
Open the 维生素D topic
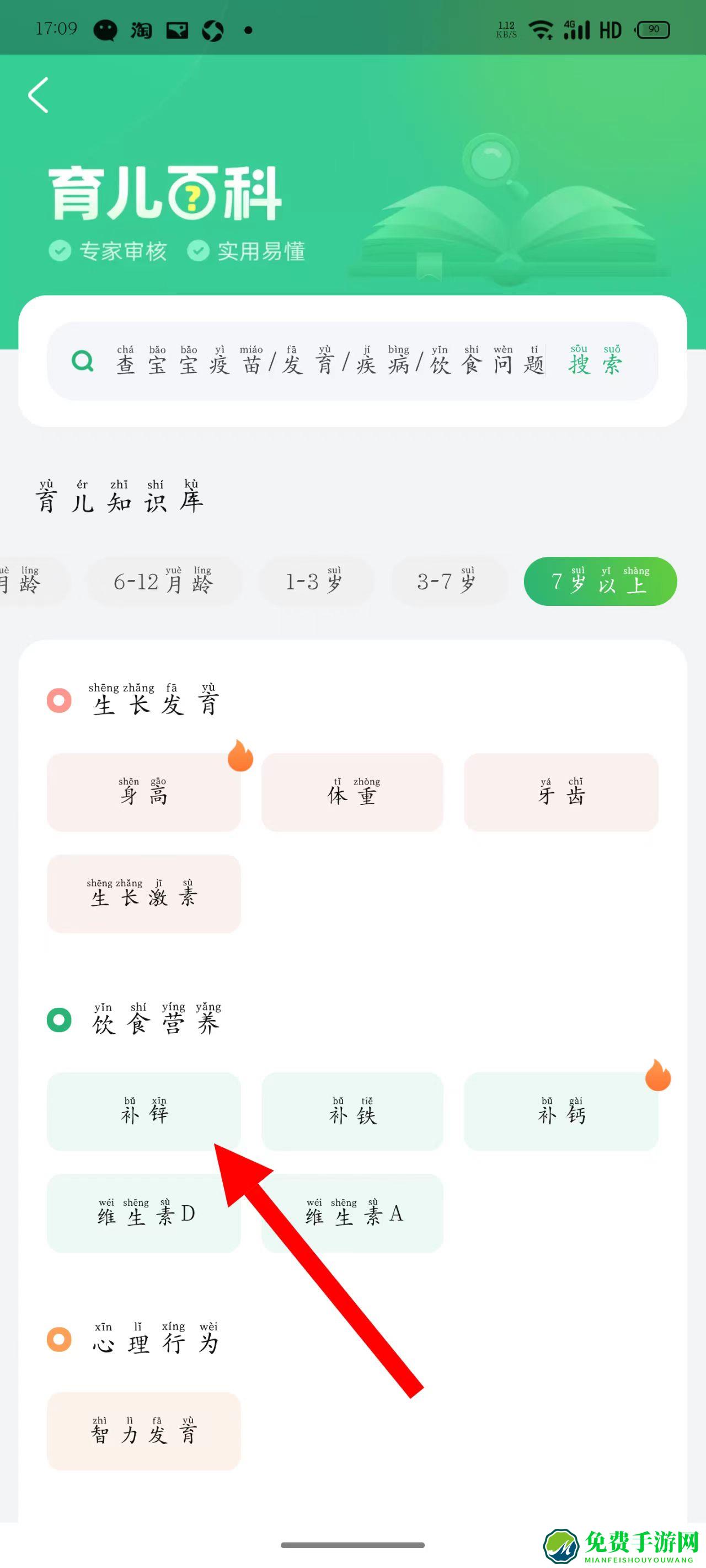pos(144,1212)
